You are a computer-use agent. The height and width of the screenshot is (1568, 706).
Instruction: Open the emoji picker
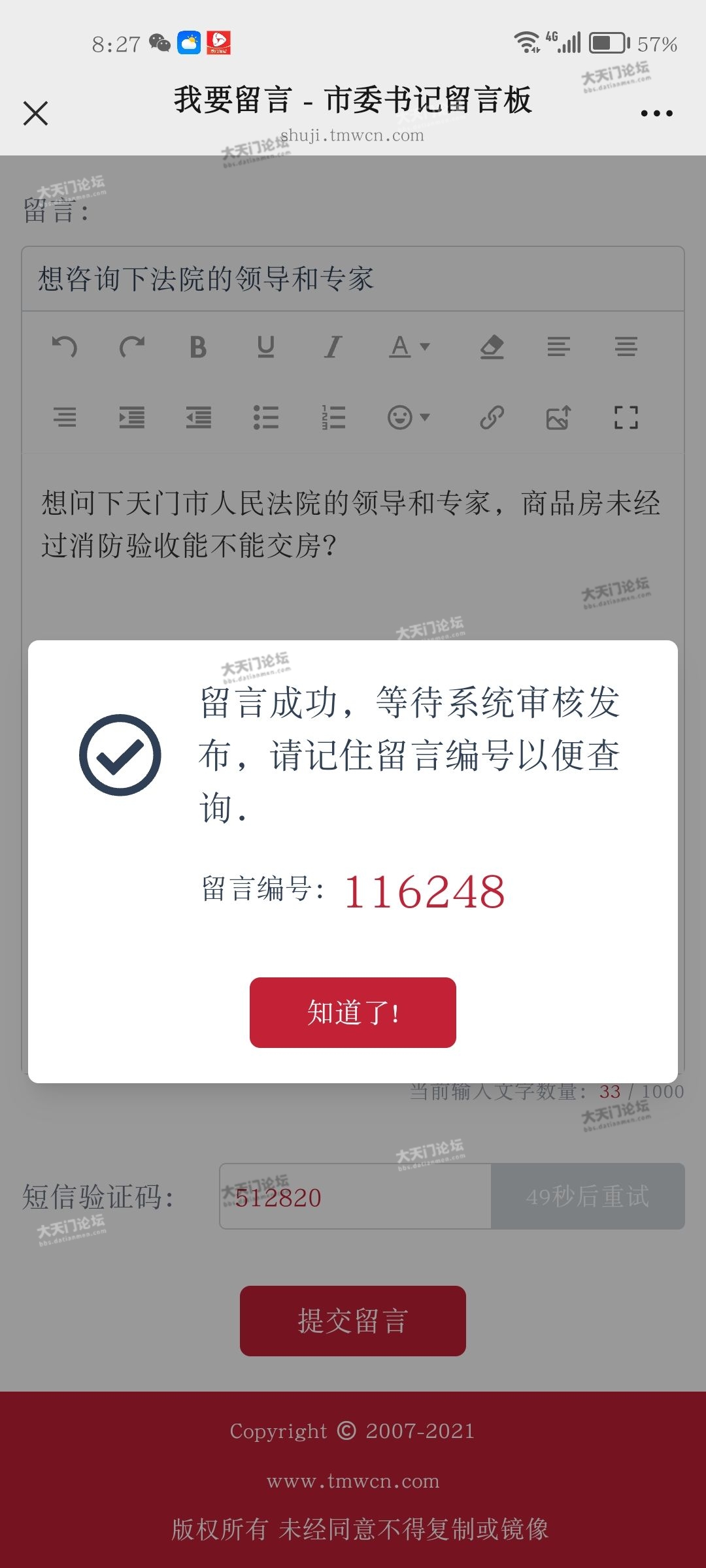[x=409, y=417]
